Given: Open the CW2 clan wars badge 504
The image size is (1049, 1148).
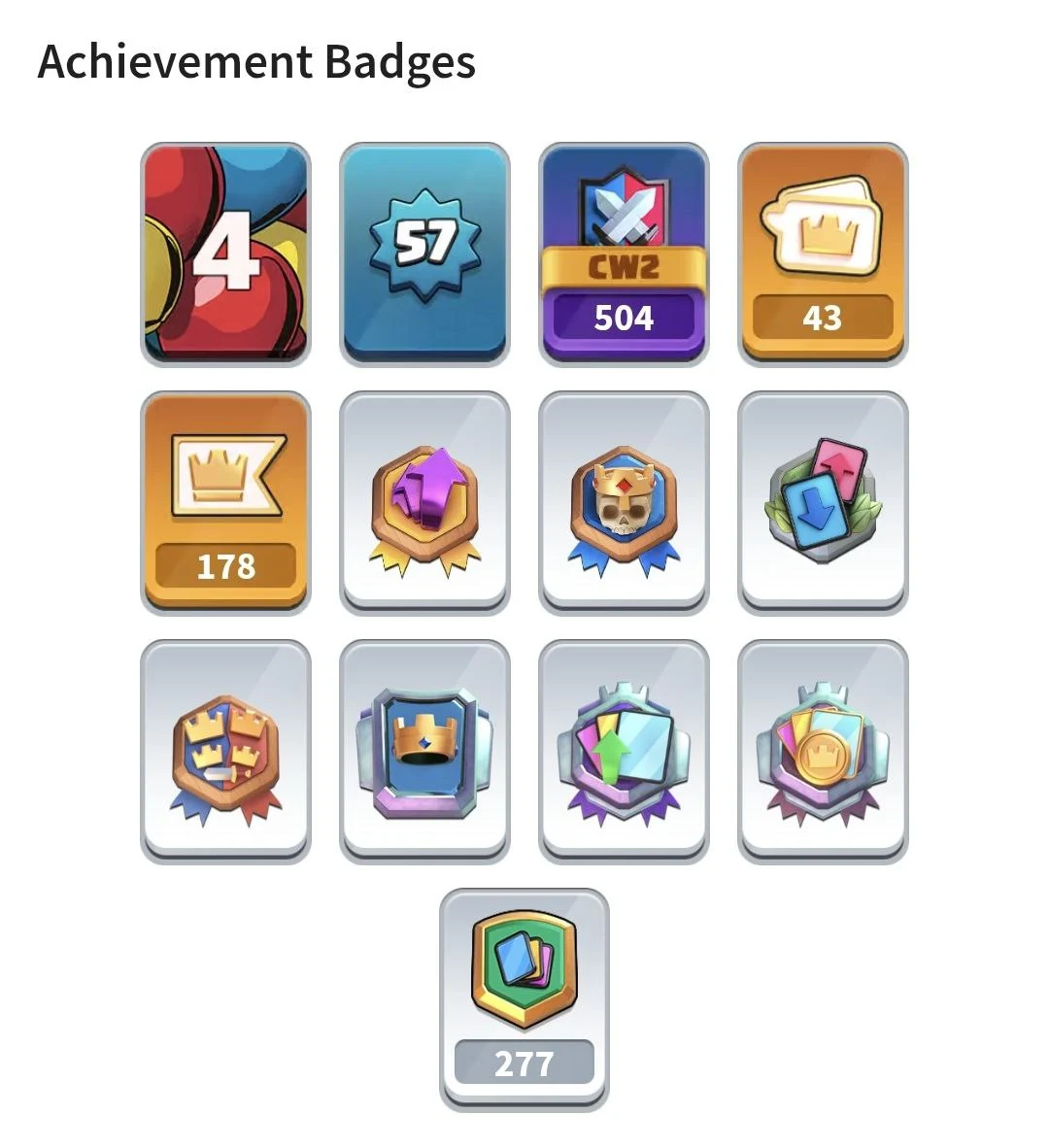Looking at the screenshot, I should coord(624,254).
